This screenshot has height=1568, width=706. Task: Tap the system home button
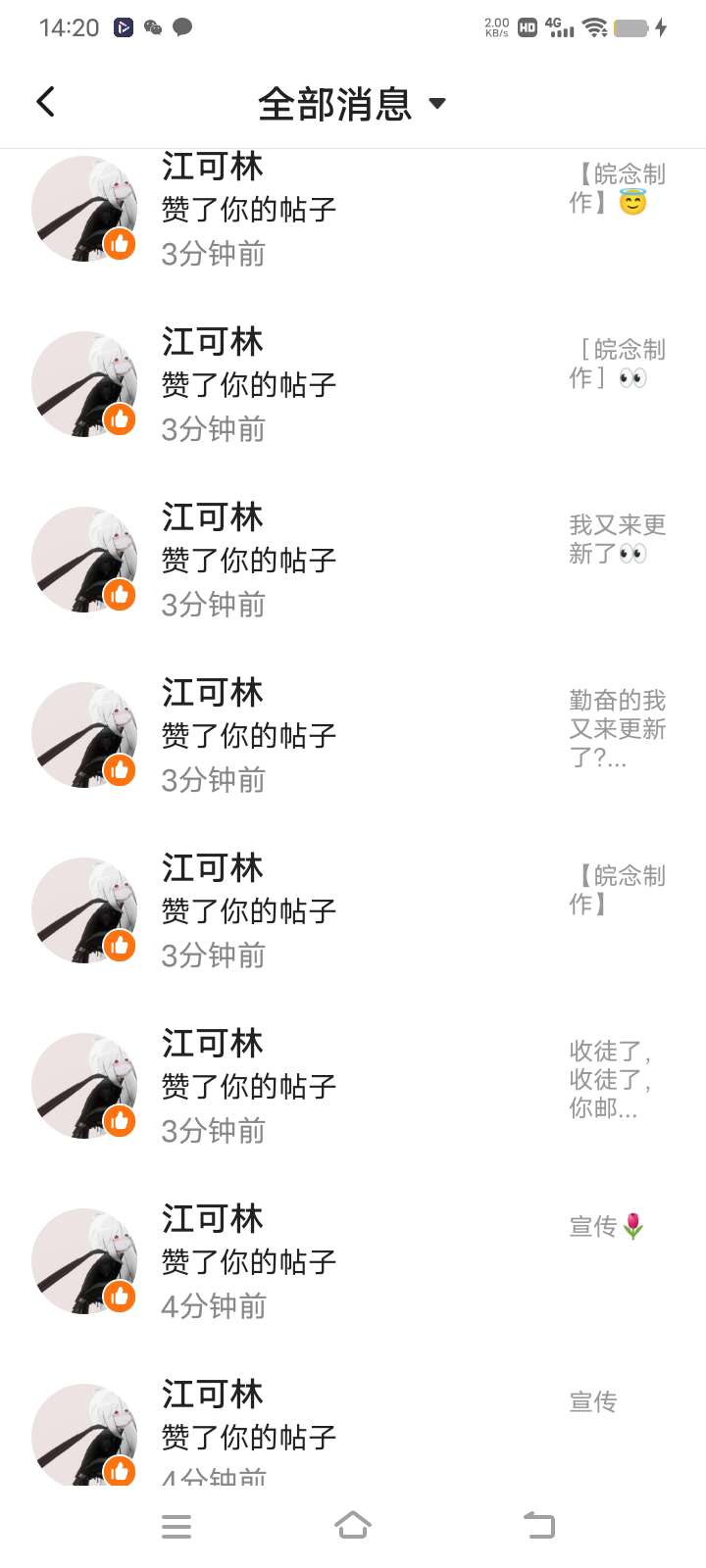353,1526
